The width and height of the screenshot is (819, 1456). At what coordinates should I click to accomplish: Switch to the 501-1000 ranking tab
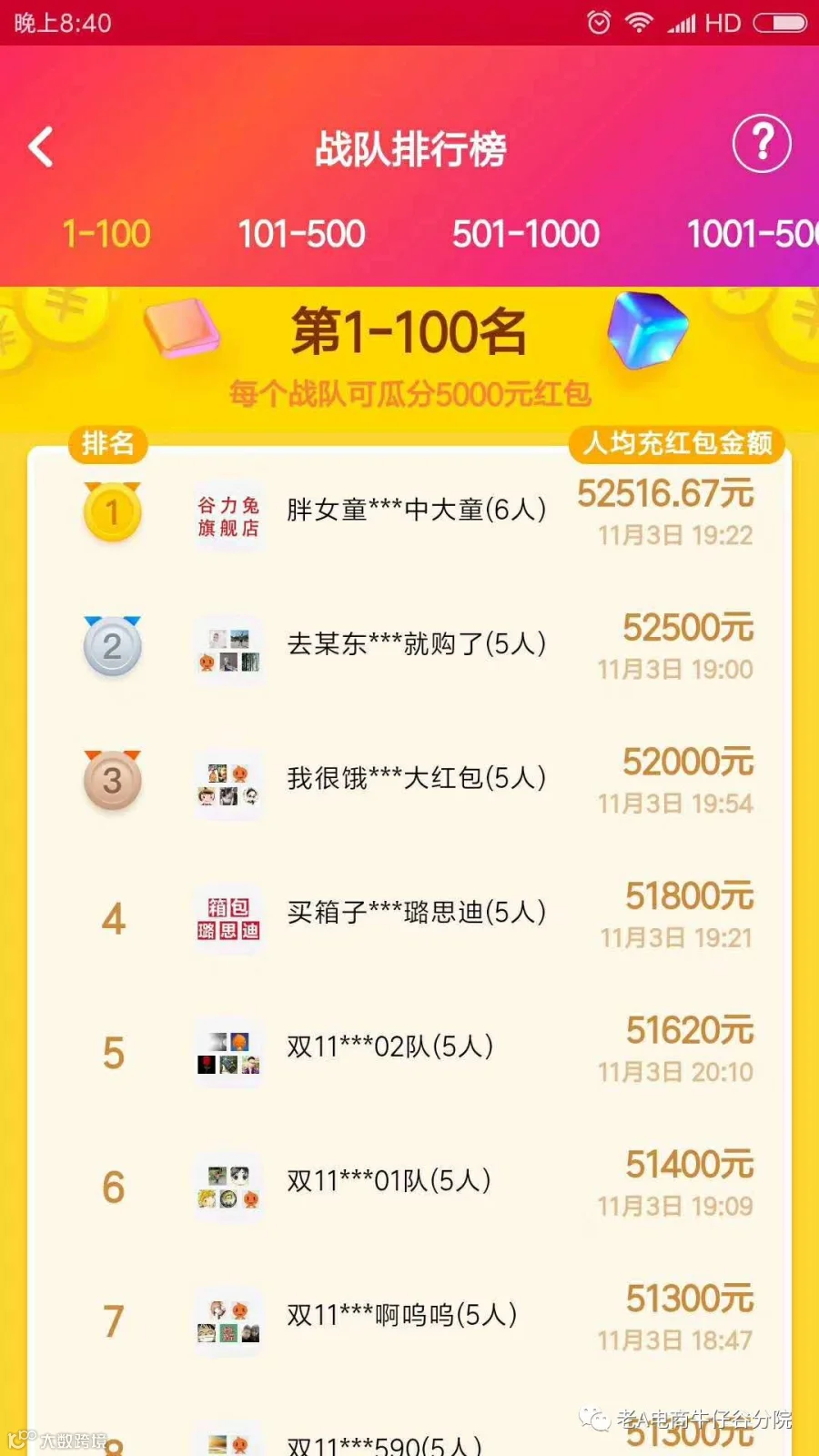pyautogui.click(x=526, y=234)
